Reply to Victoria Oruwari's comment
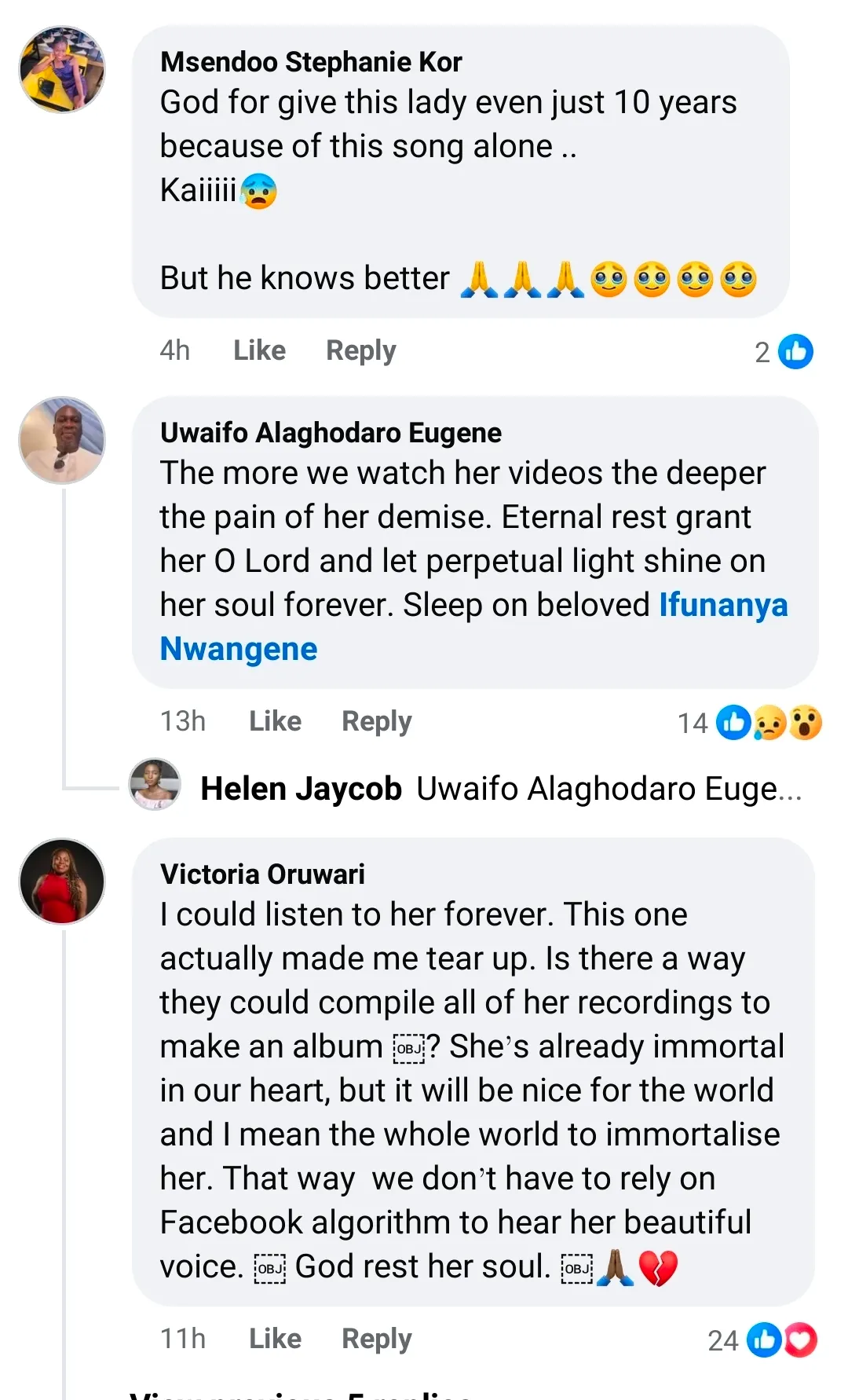Image resolution: width=848 pixels, height=1400 pixels. click(376, 1339)
